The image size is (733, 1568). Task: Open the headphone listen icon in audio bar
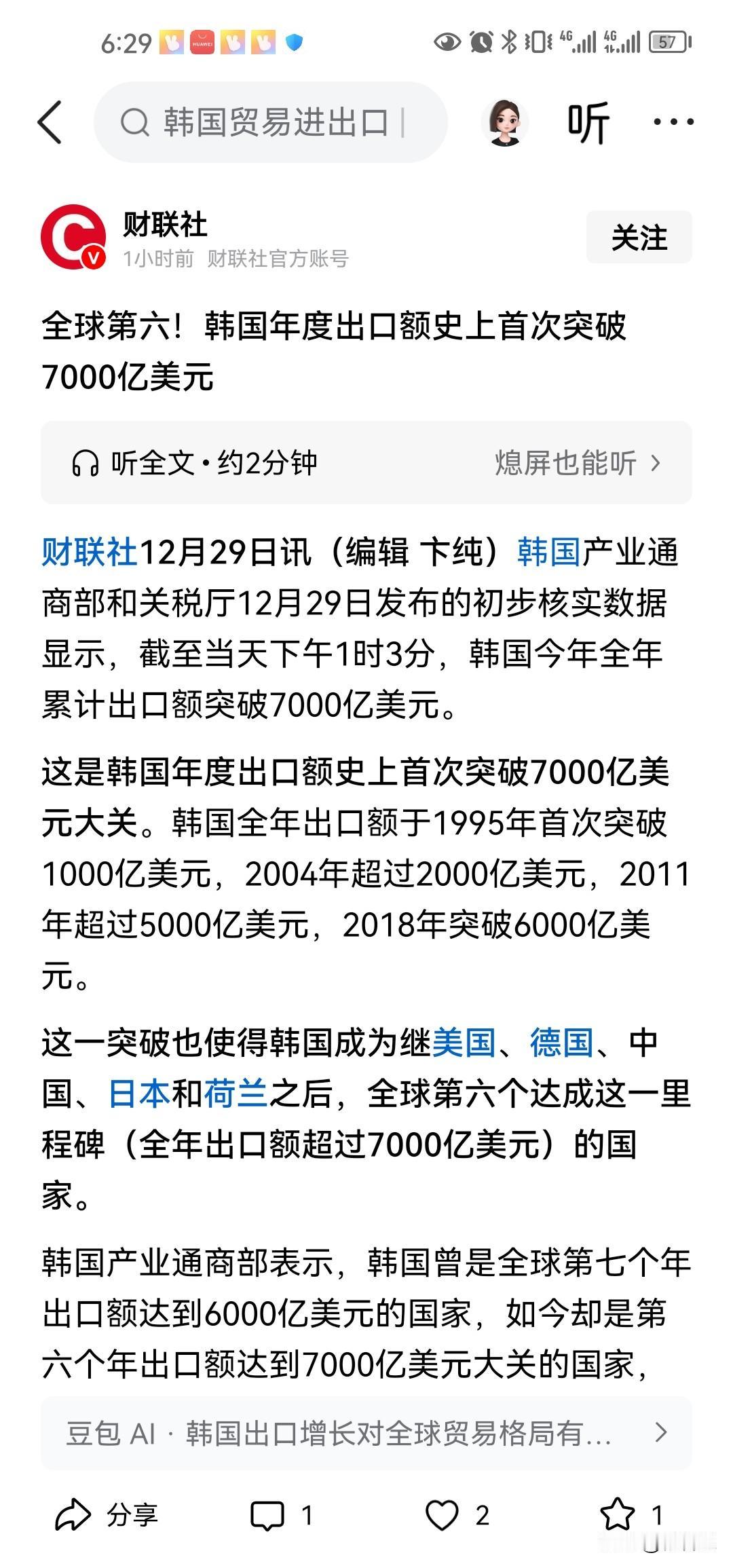click(85, 463)
